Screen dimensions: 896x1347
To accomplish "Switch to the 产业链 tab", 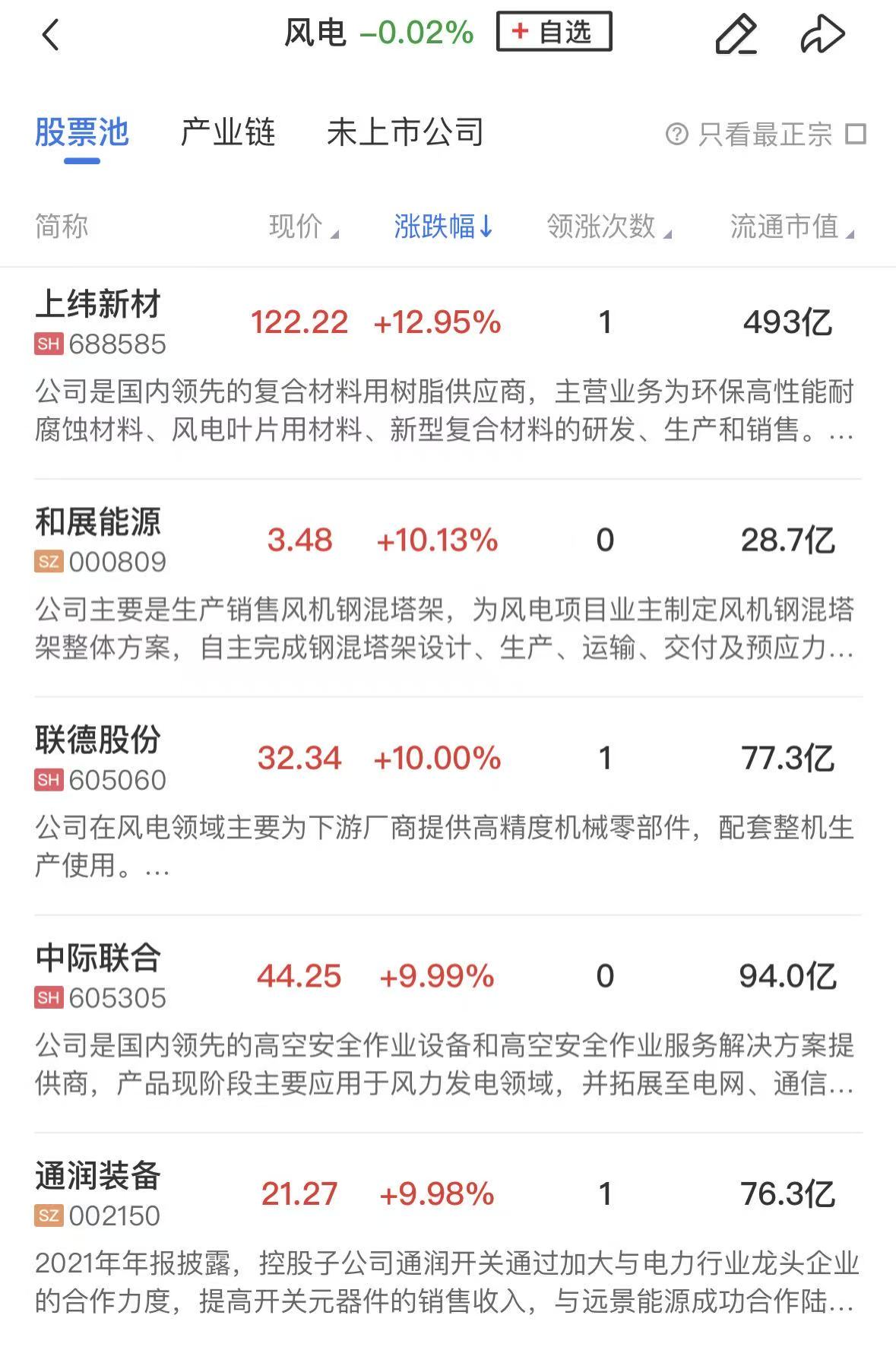I will coord(227,133).
